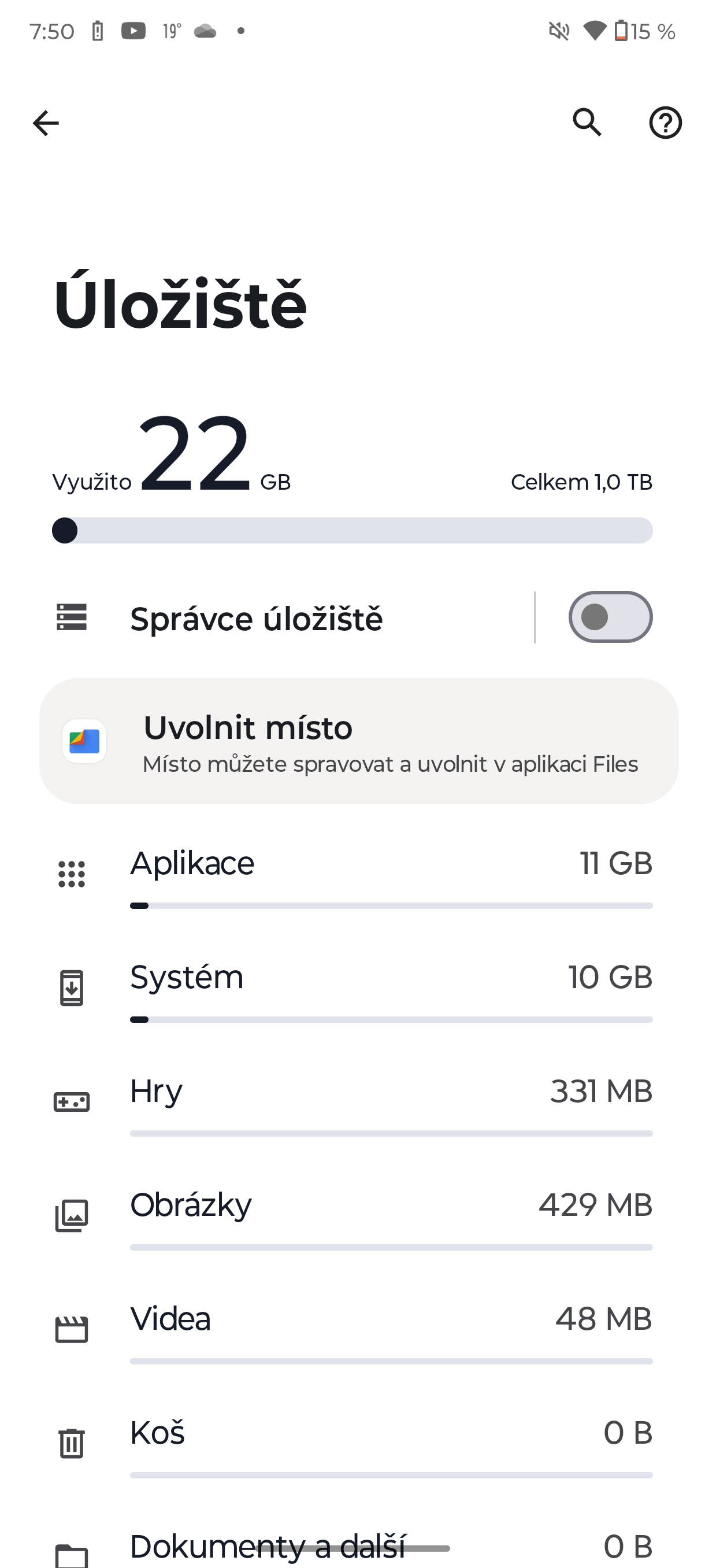Viewport: 705px width, 1568px height.
Task: Select the Aplikace grid icon
Action: point(72,872)
